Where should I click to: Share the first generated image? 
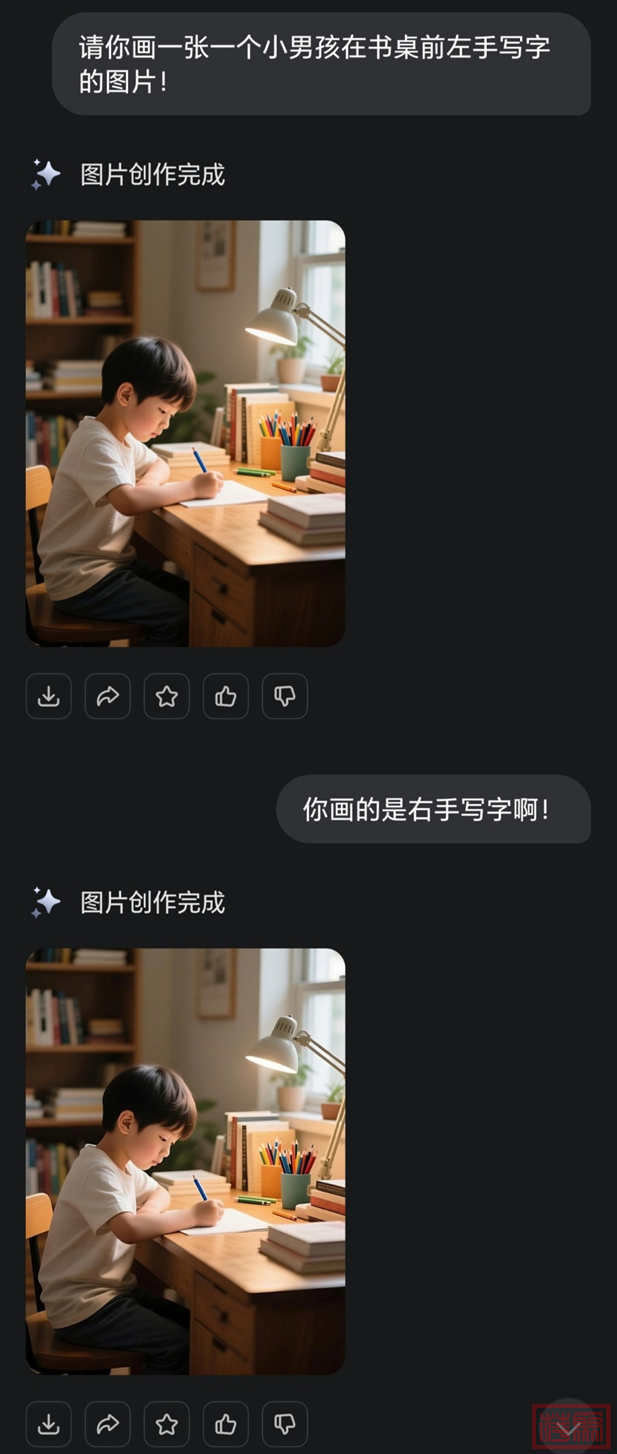click(x=107, y=696)
